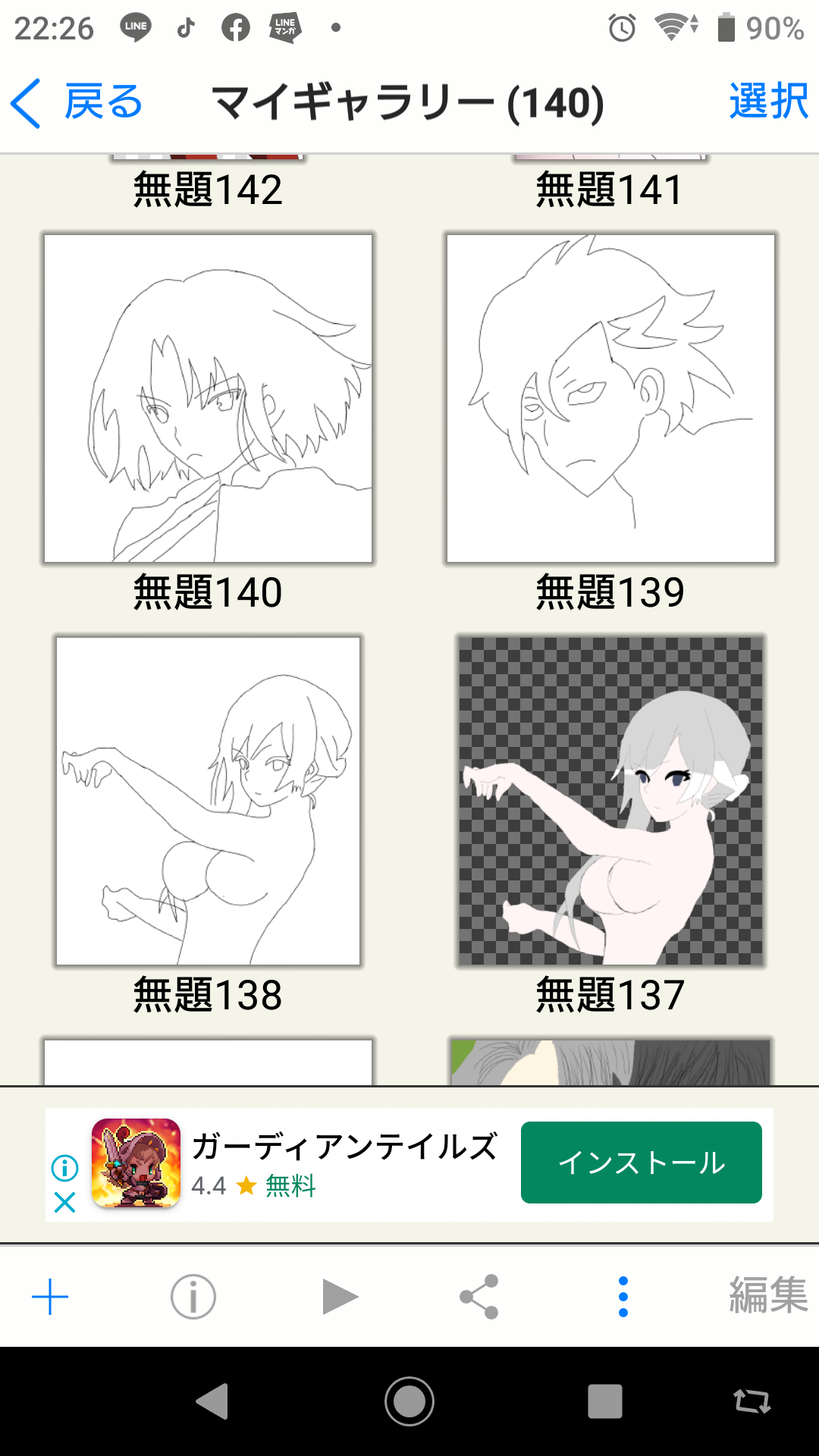View artwork info with the info icon
The width and height of the screenshot is (819, 1456).
coord(193,1297)
